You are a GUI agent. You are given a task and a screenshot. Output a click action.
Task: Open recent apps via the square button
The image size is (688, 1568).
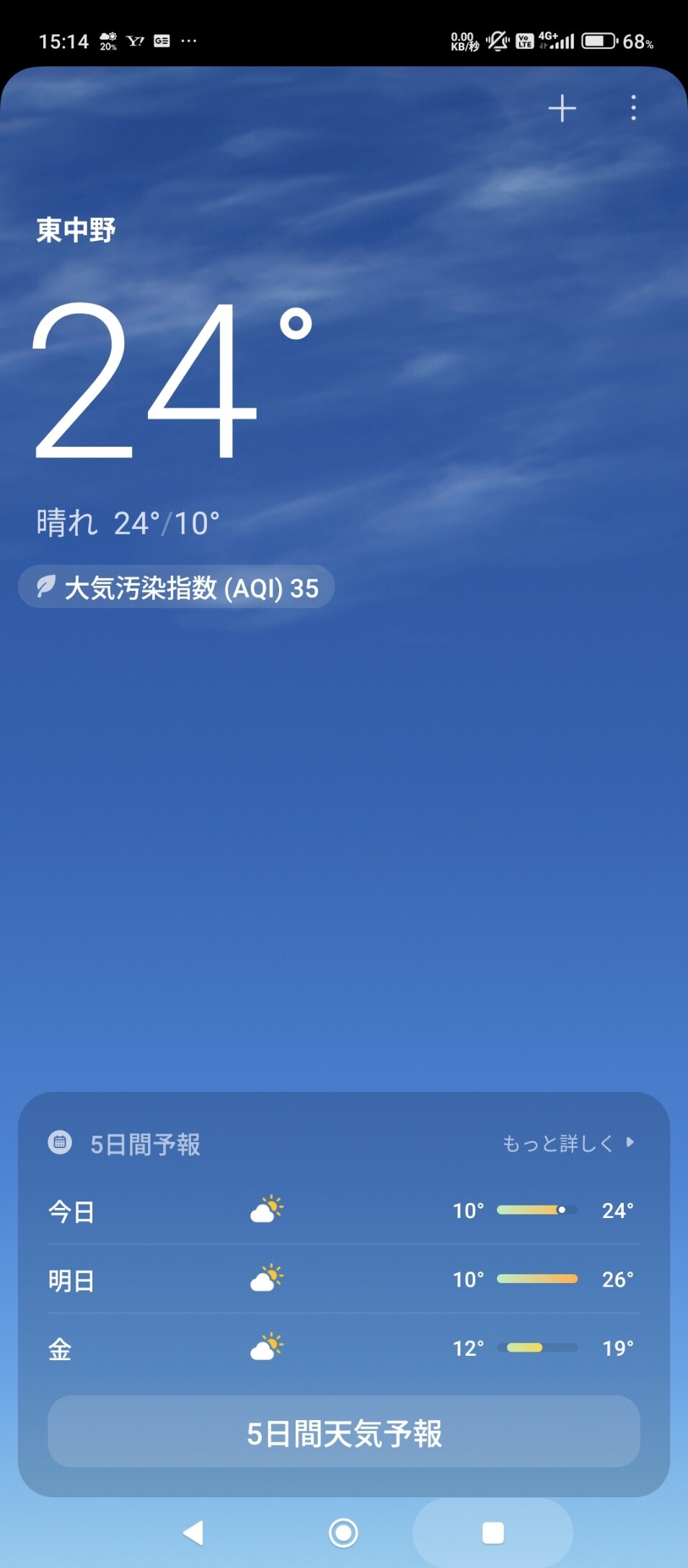[x=493, y=1532]
